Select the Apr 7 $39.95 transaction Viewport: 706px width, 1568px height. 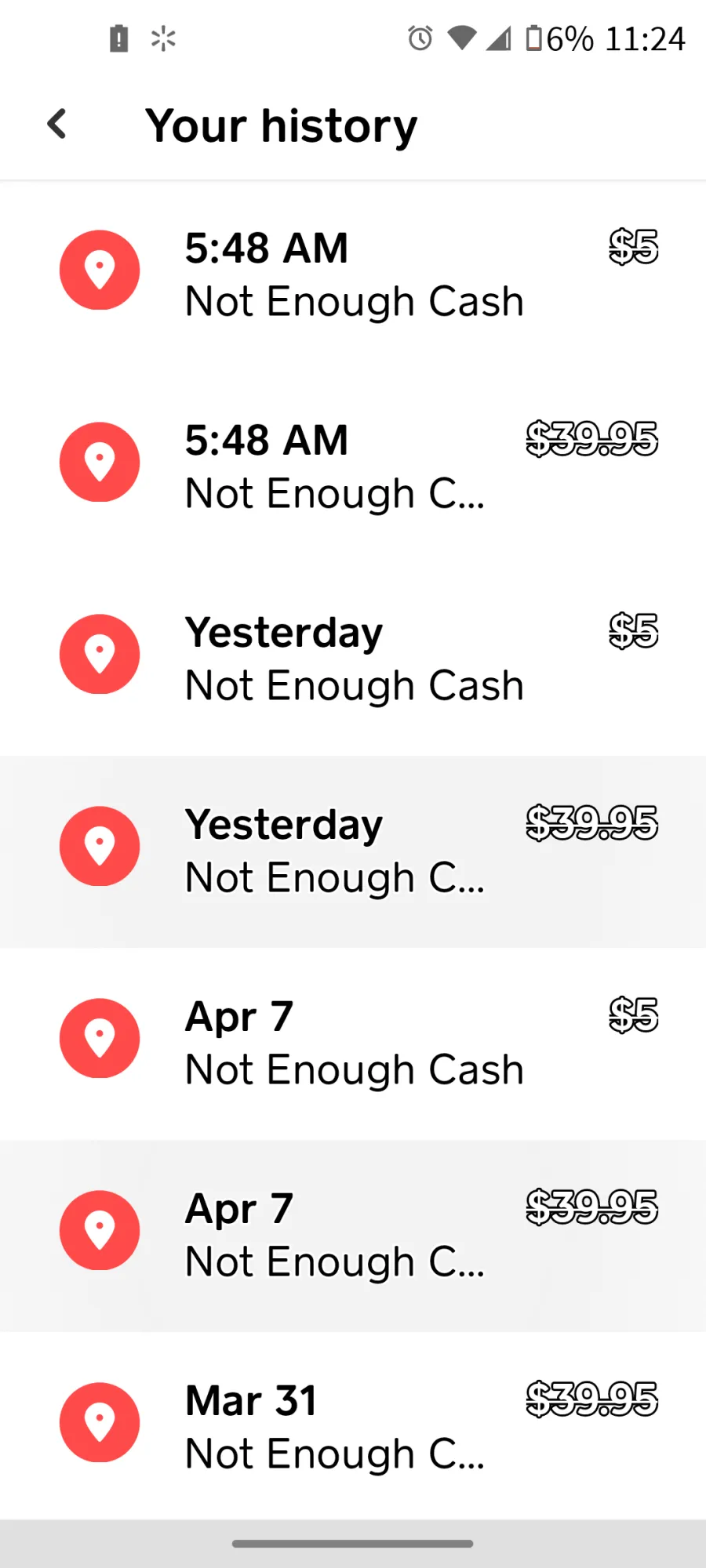point(353,1236)
